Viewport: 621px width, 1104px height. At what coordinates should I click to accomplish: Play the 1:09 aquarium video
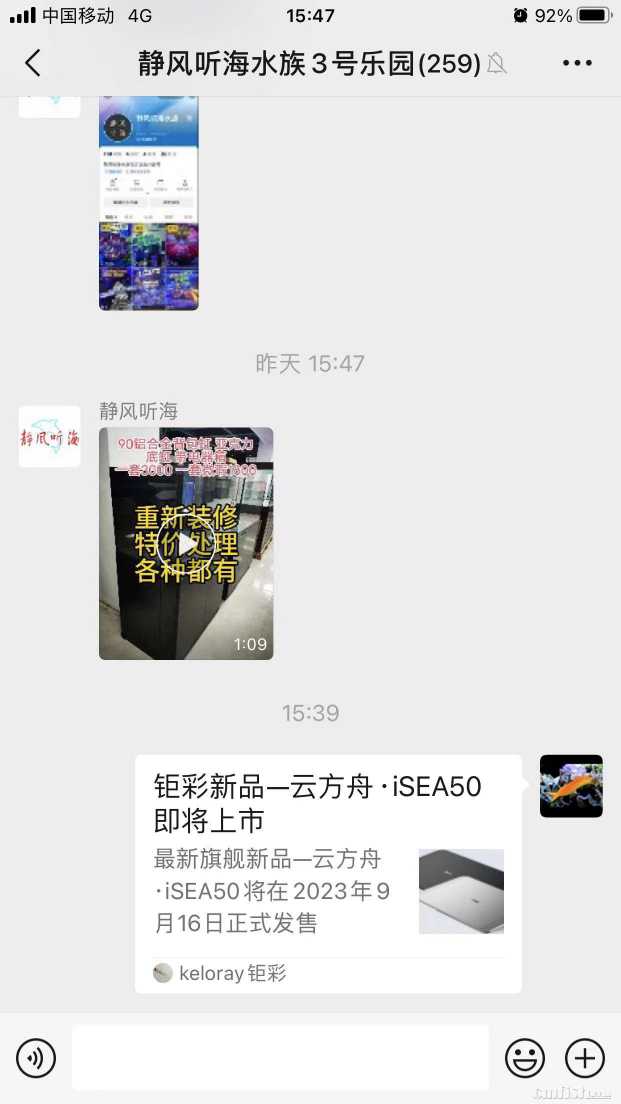[186, 543]
